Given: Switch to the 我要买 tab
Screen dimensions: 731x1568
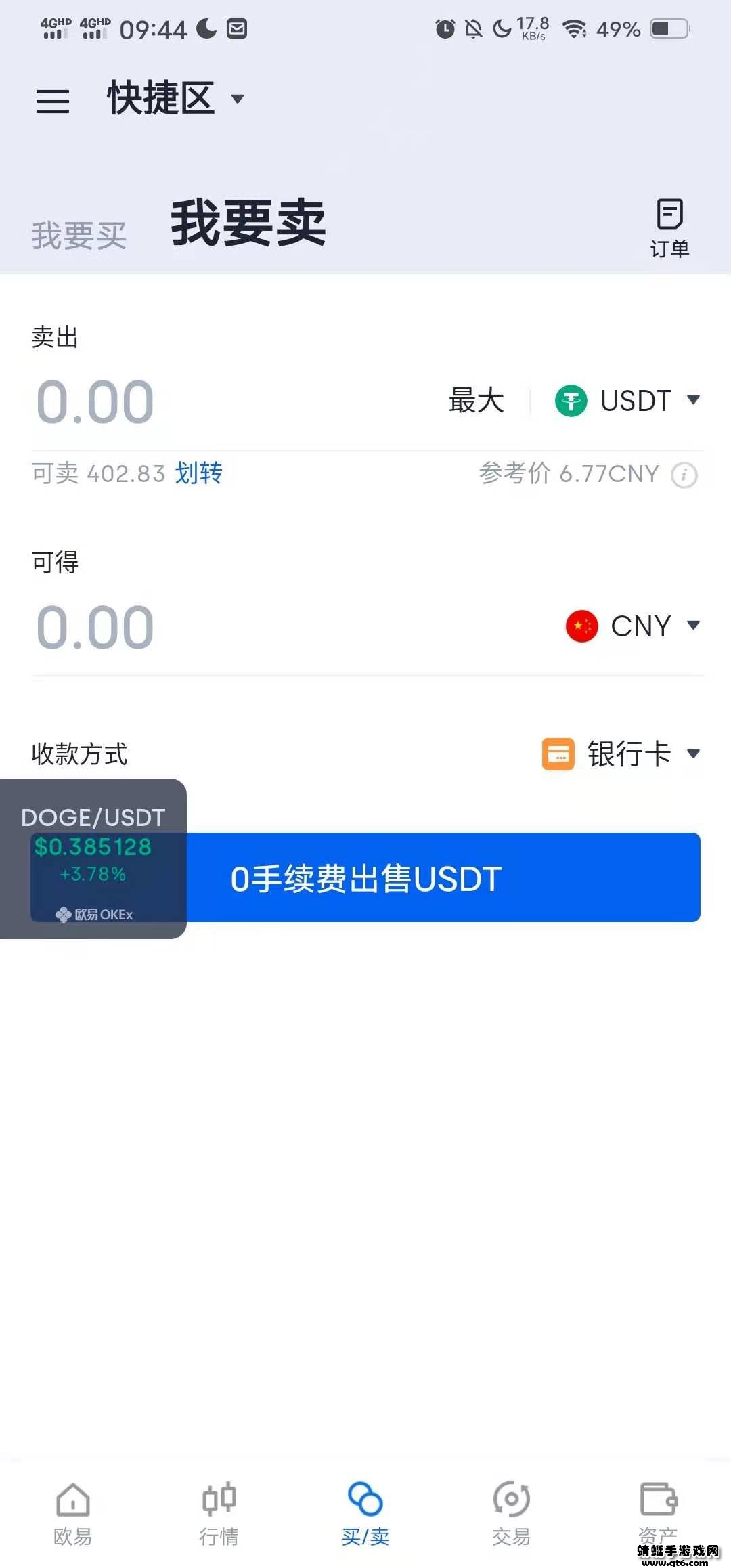Looking at the screenshot, I should (79, 236).
